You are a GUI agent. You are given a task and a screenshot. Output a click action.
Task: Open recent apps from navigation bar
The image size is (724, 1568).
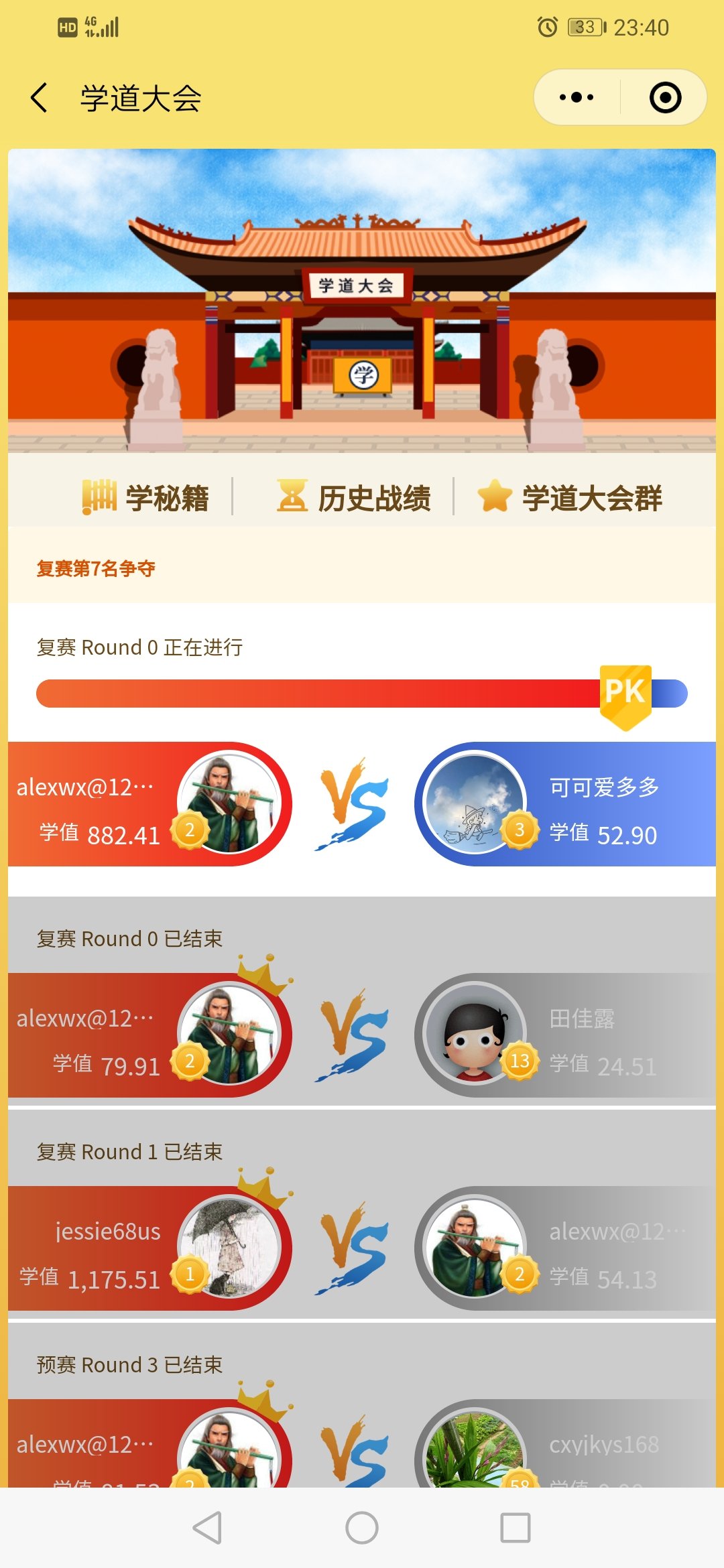click(516, 1528)
